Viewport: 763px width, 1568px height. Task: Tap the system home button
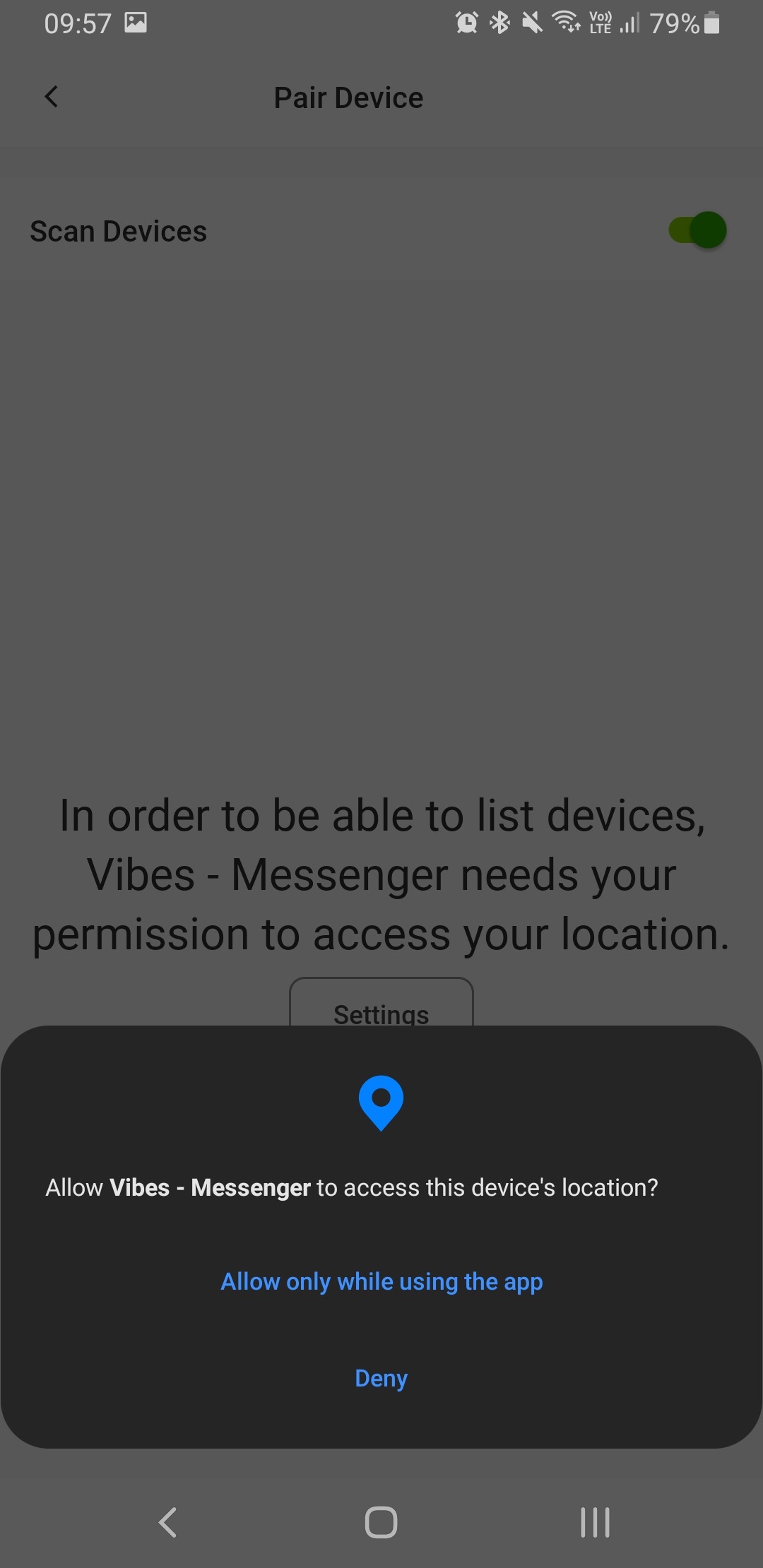(381, 1521)
